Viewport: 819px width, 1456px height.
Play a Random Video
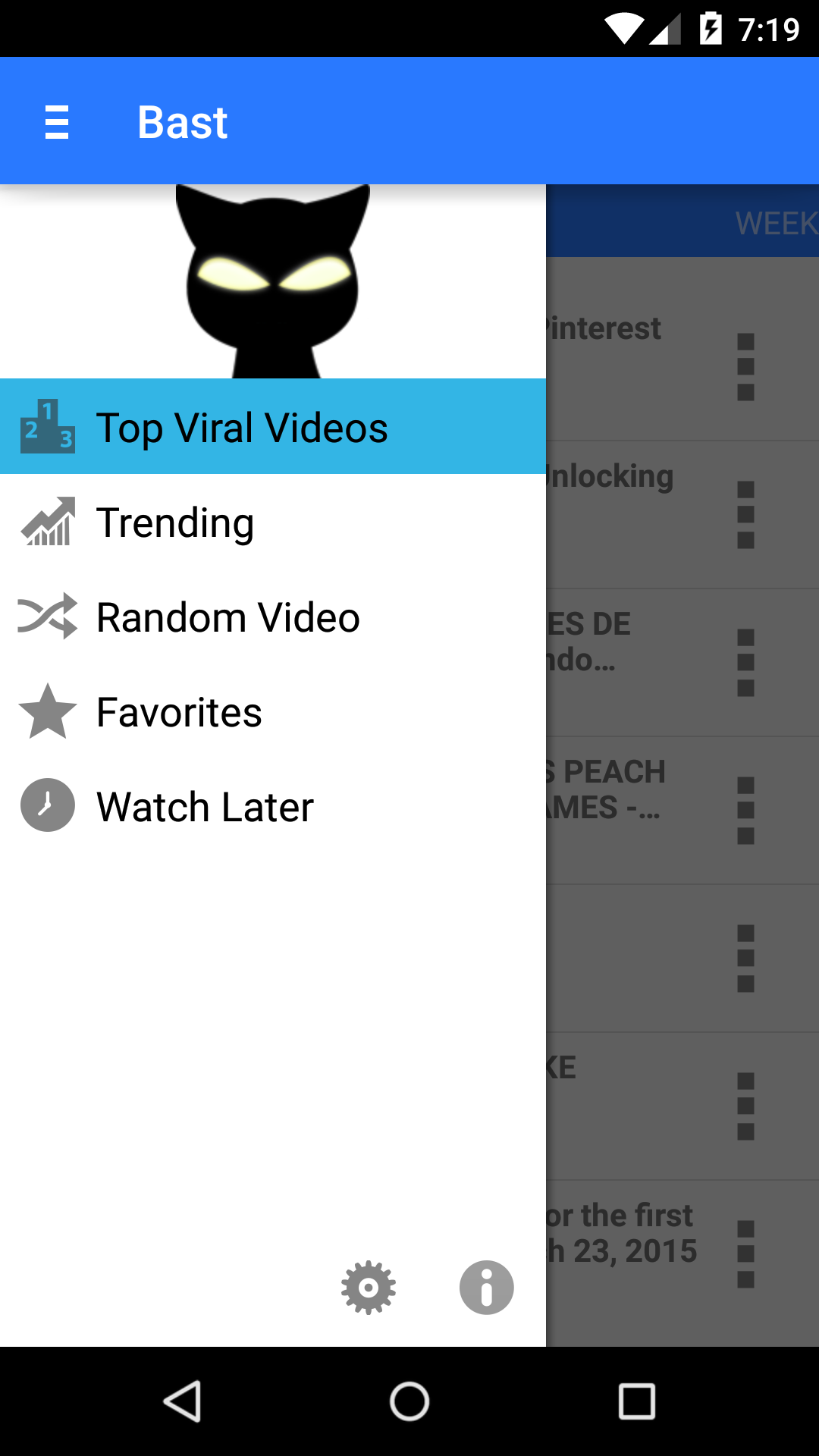273,617
